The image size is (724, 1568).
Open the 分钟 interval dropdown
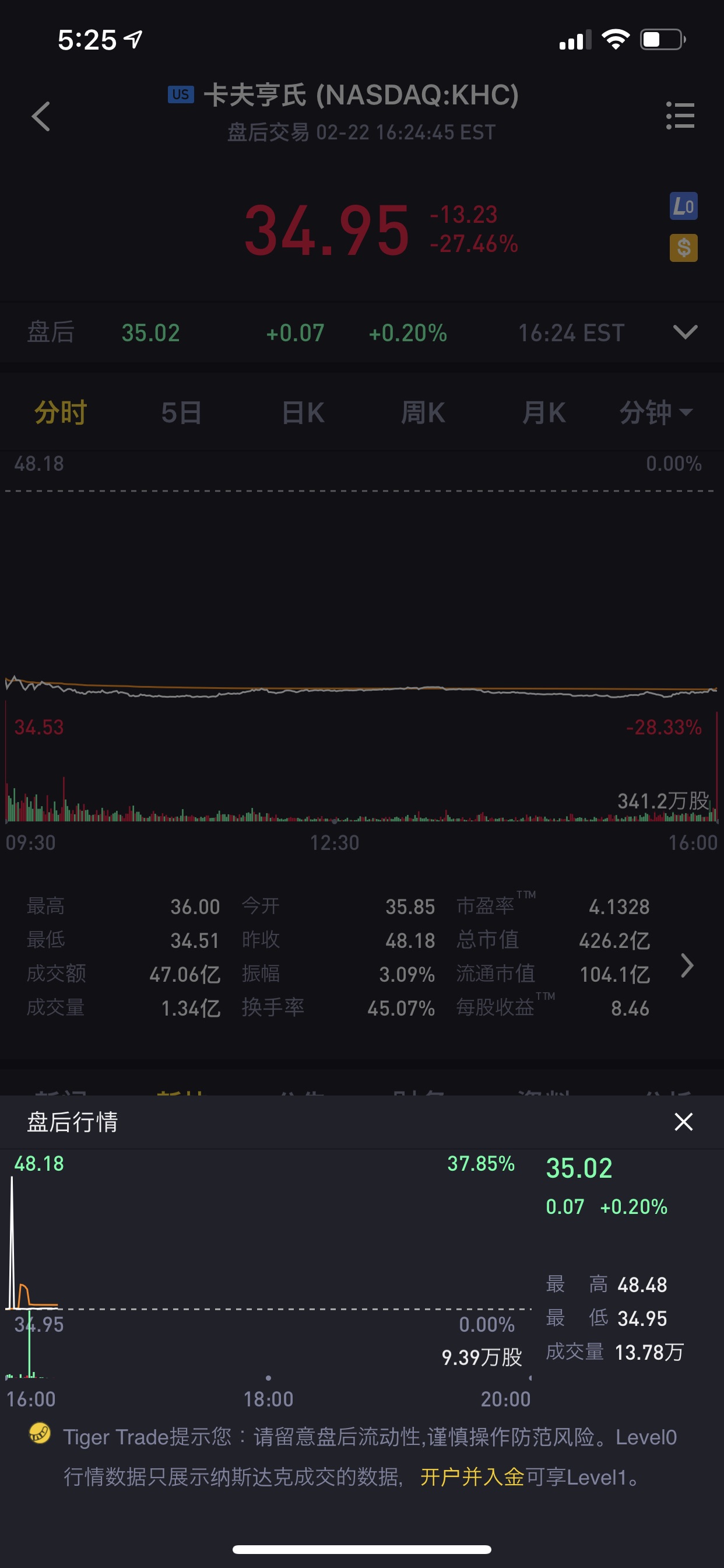pos(656,412)
